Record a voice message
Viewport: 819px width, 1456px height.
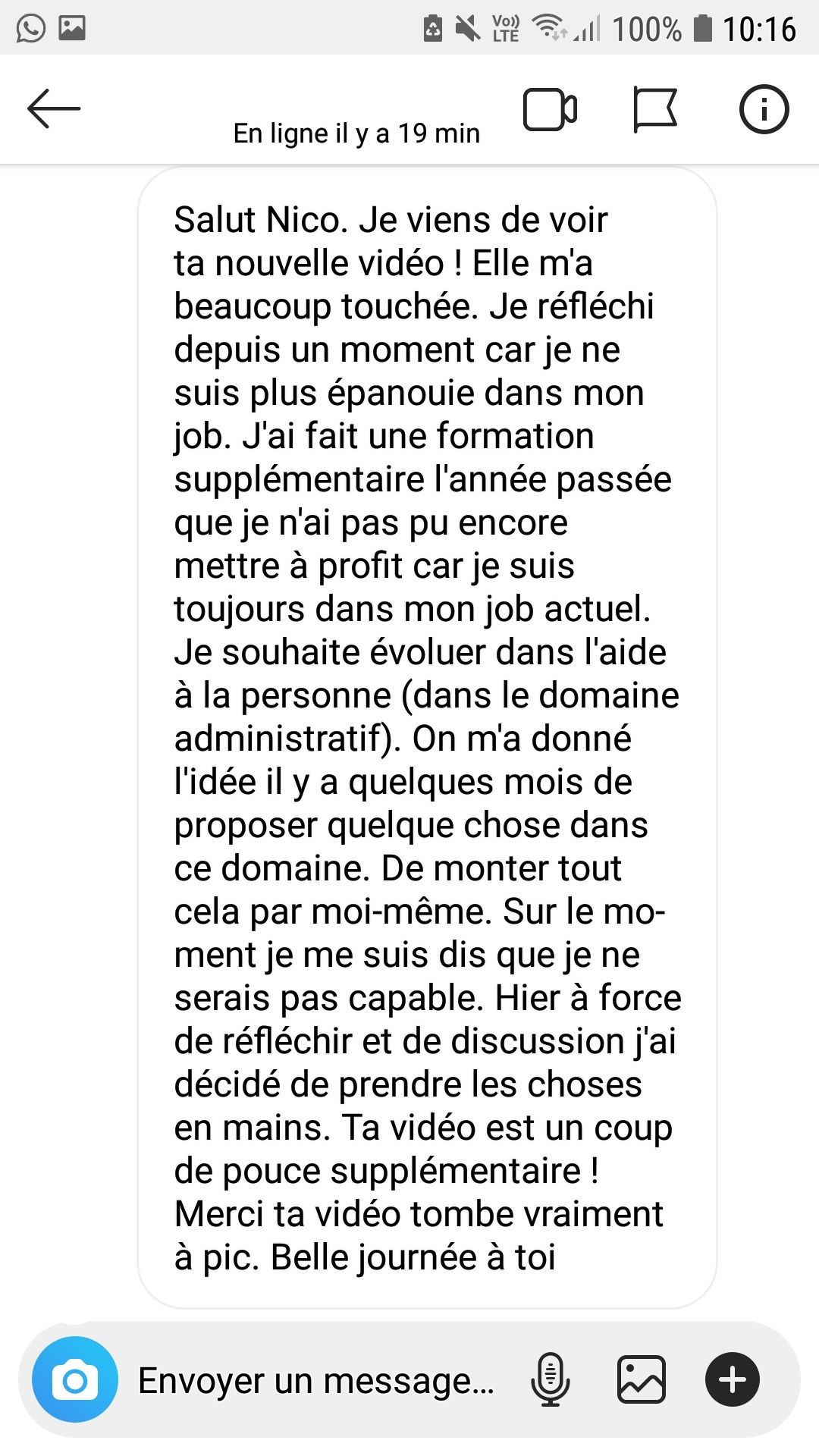[551, 1380]
